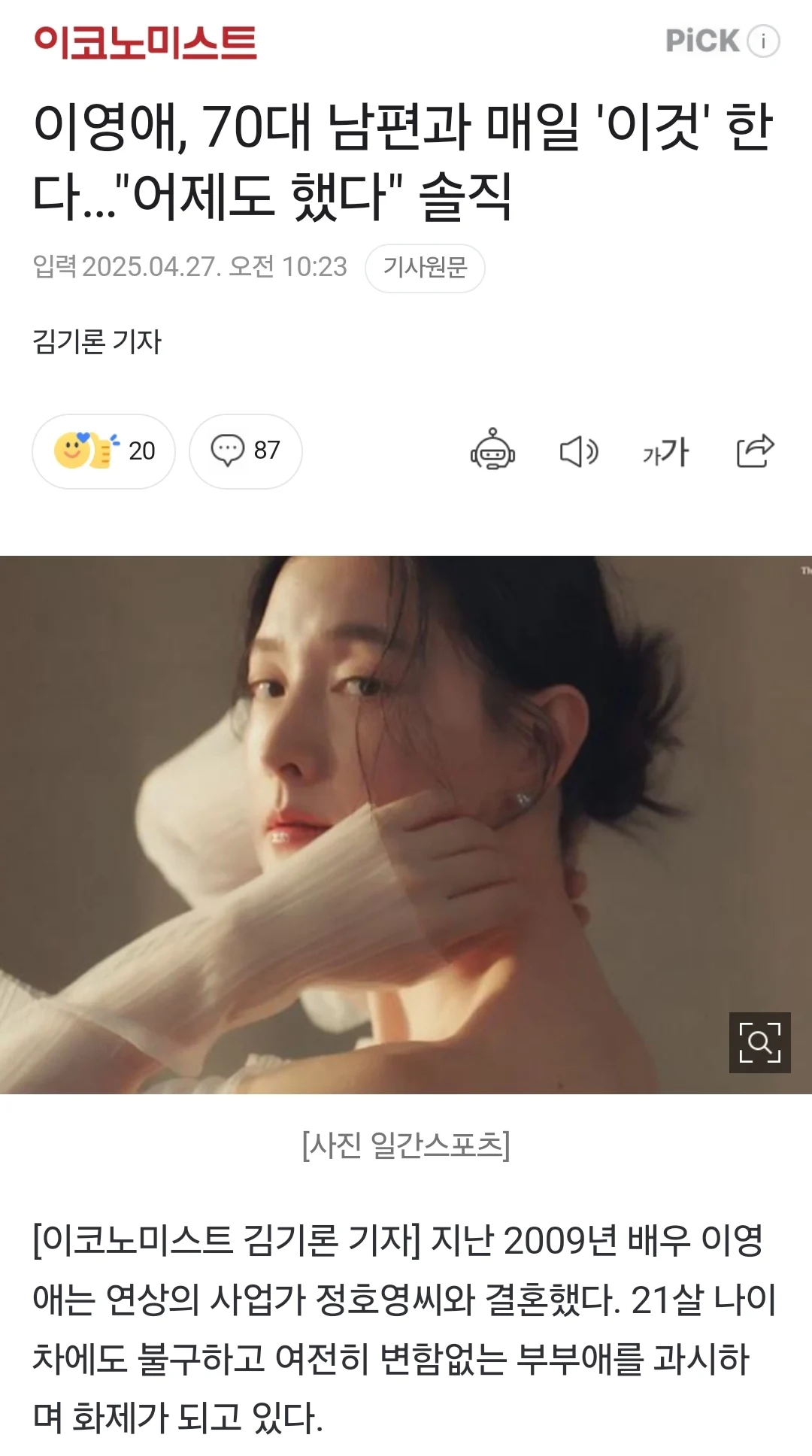
Task: Tap the PiCK info icon
Action: pos(763,41)
